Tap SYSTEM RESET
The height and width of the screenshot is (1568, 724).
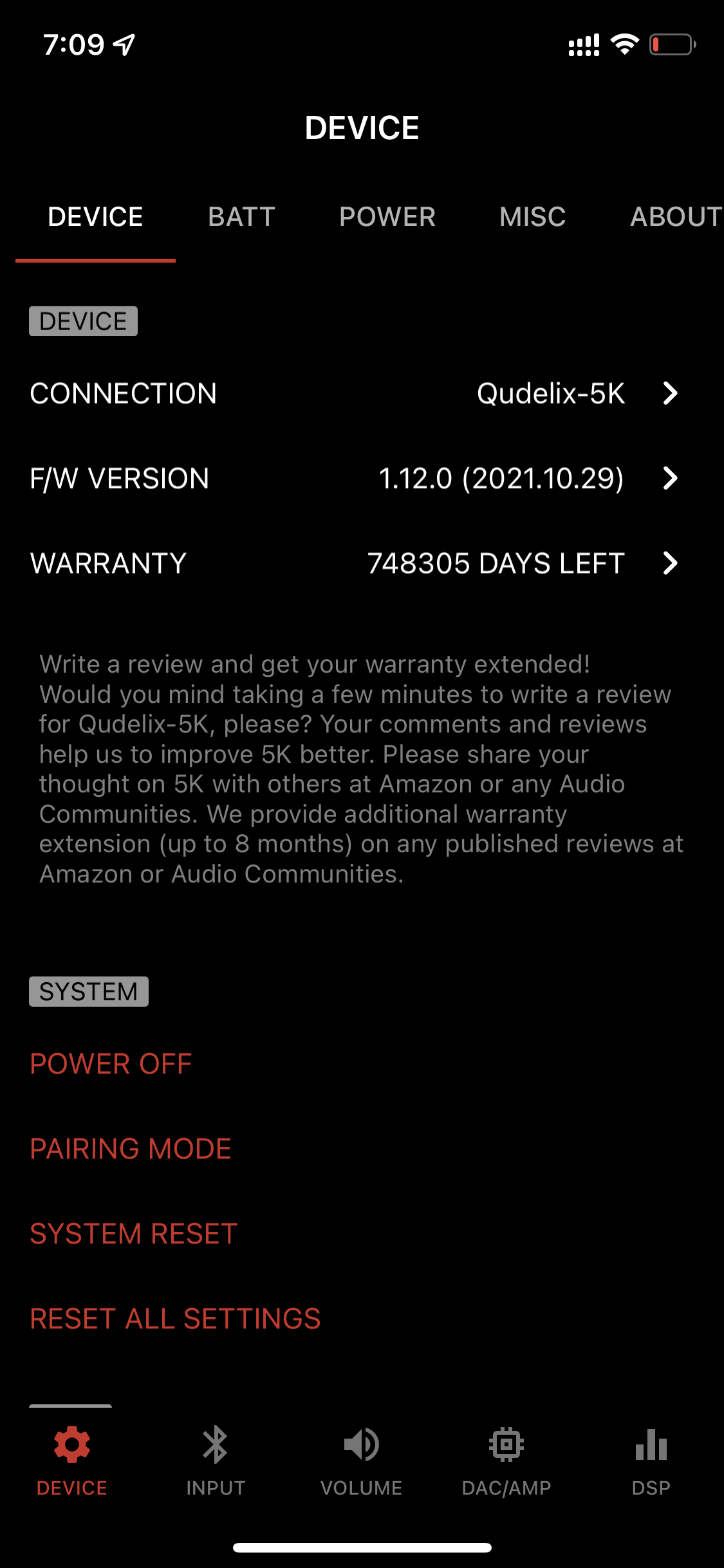pos(134,1234)
